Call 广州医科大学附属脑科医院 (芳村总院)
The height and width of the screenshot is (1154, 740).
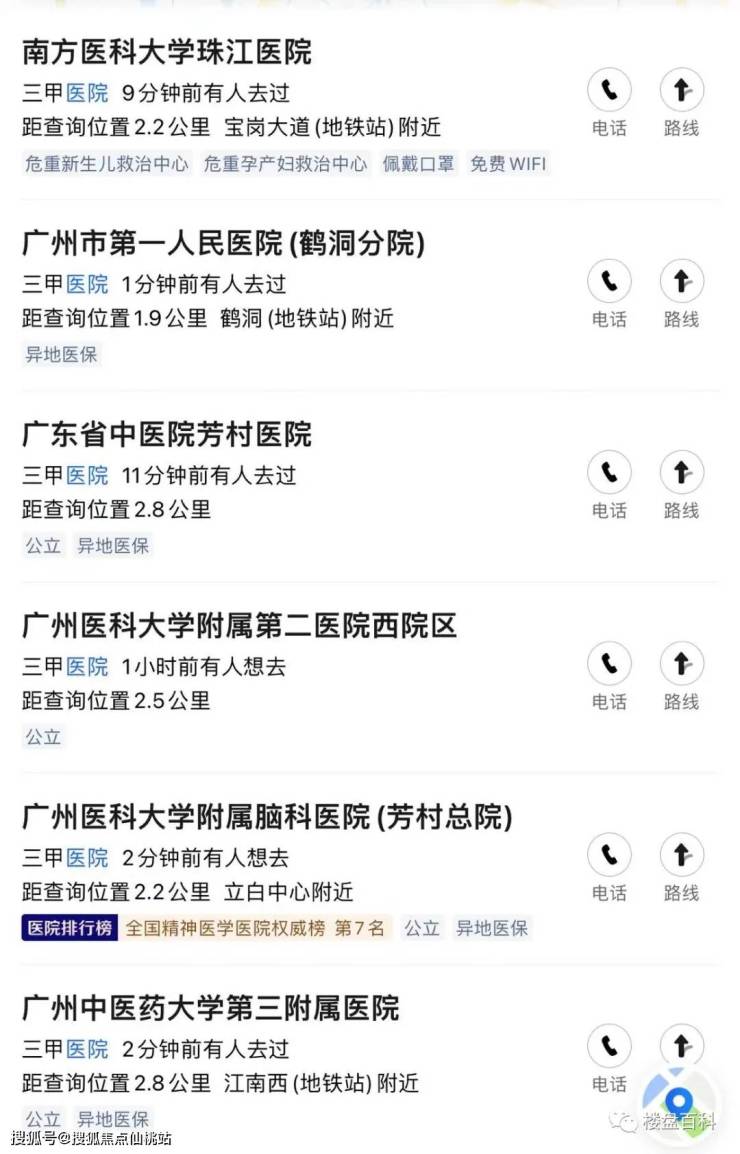tap(609, 857)
